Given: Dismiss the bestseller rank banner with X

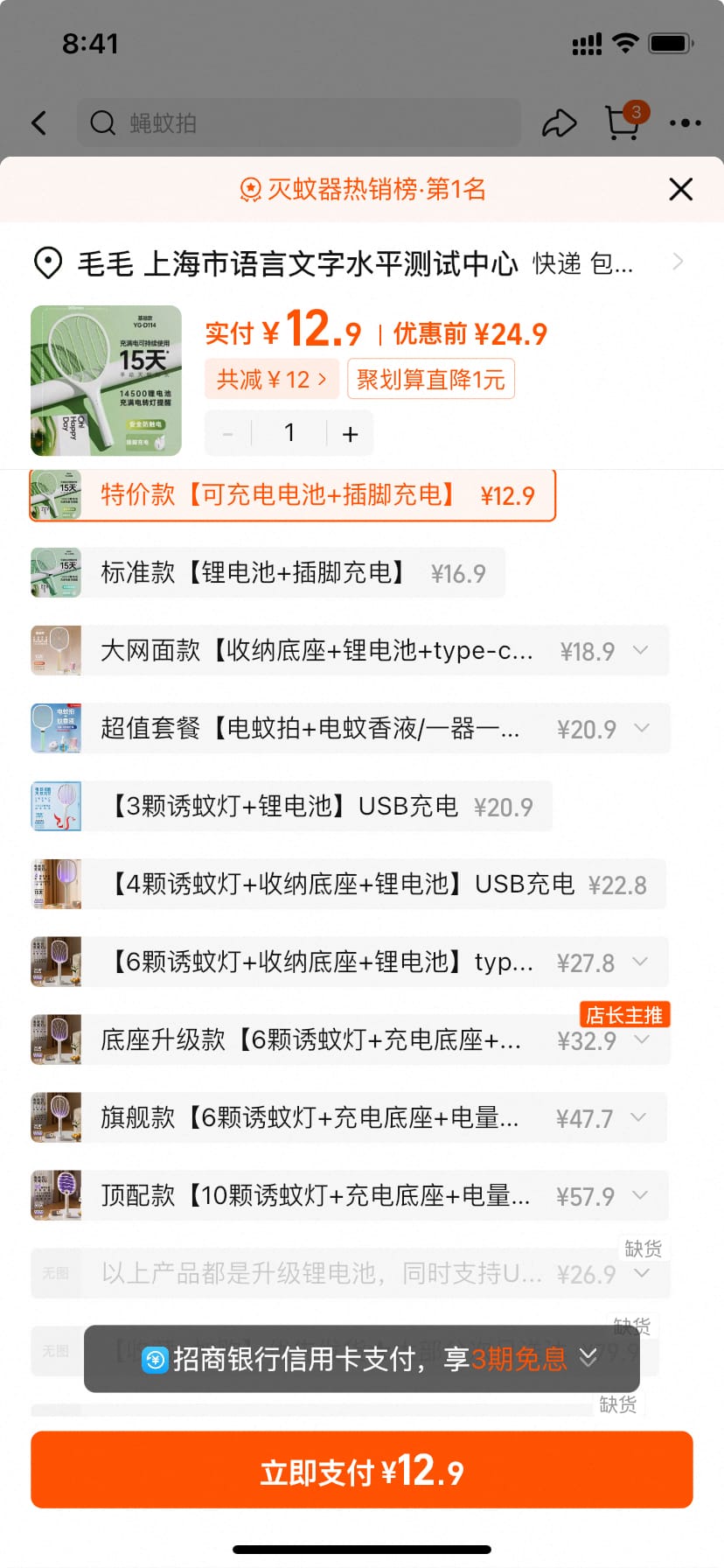Looking at the screenshot, I should (680, 189).
